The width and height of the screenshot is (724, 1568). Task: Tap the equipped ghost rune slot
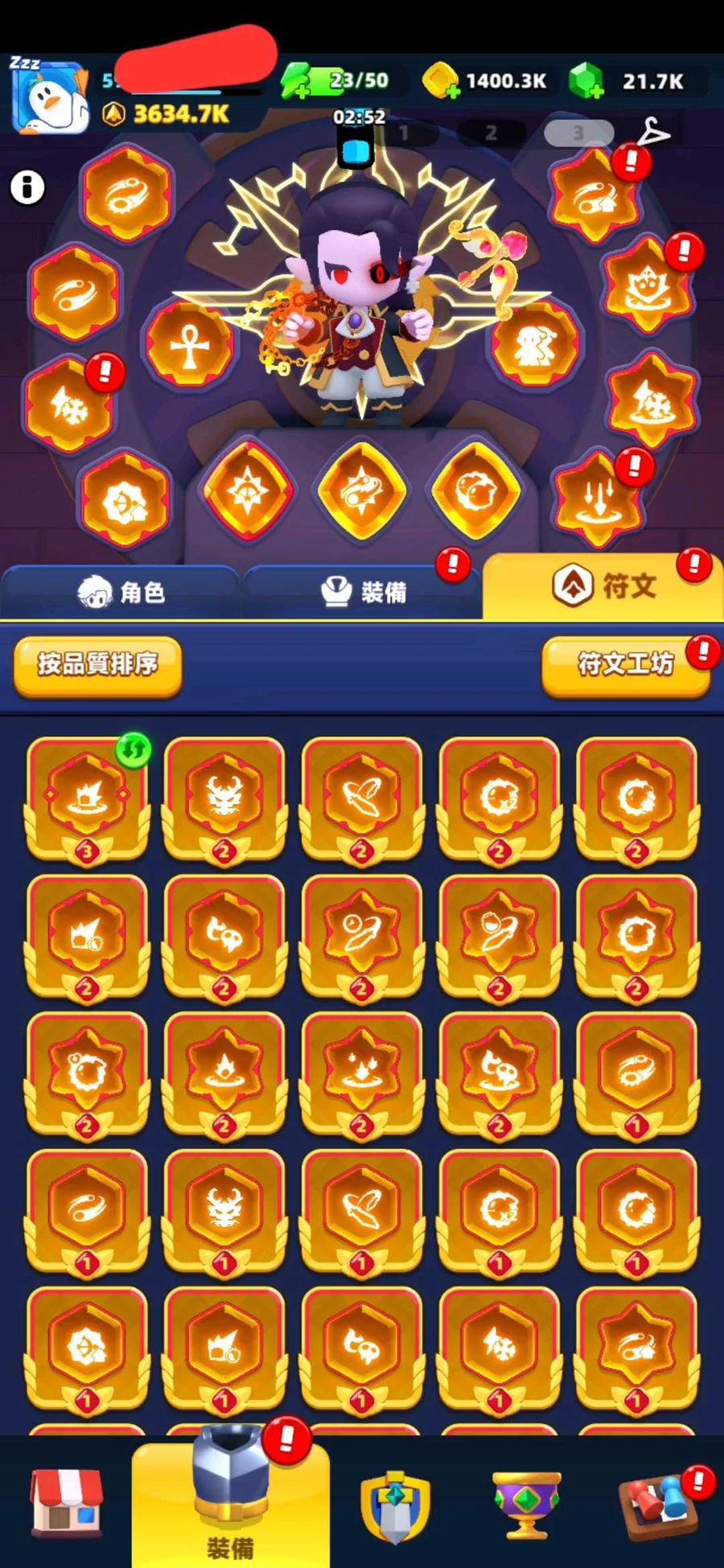pyautogui.click(x=535, y=344)
